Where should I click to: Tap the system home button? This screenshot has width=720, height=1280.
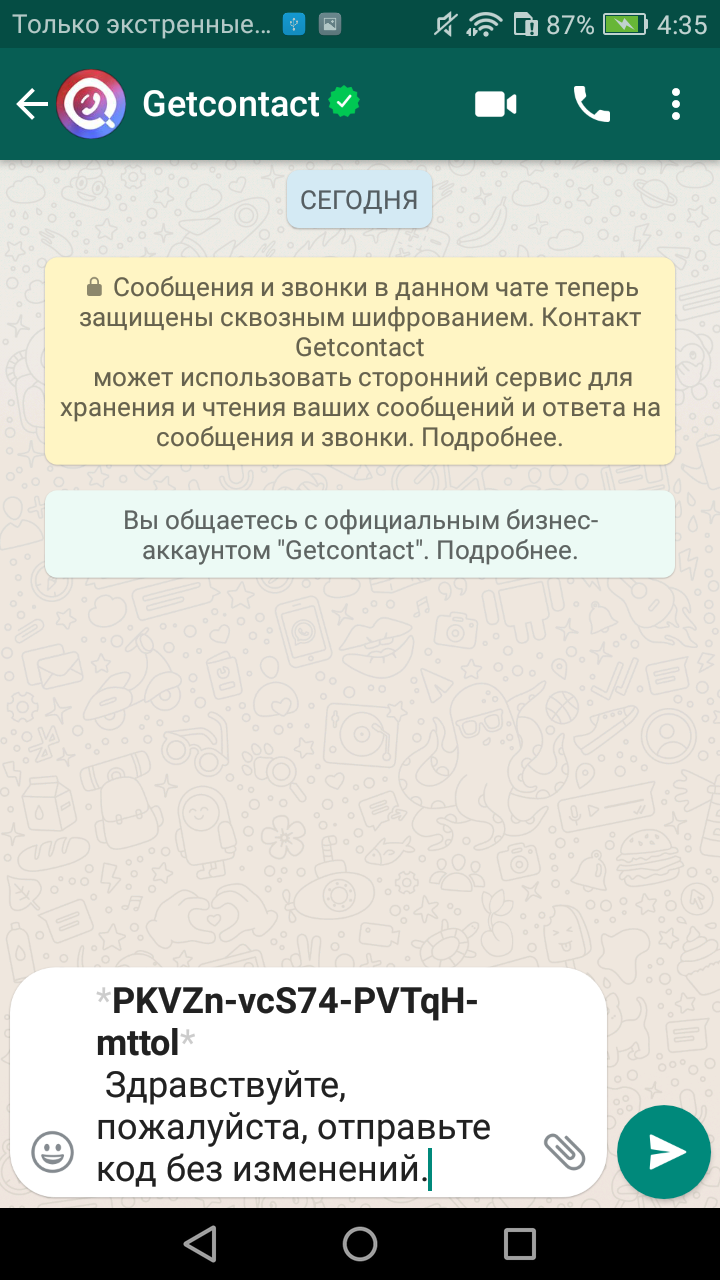click(x=360, y=1244)
